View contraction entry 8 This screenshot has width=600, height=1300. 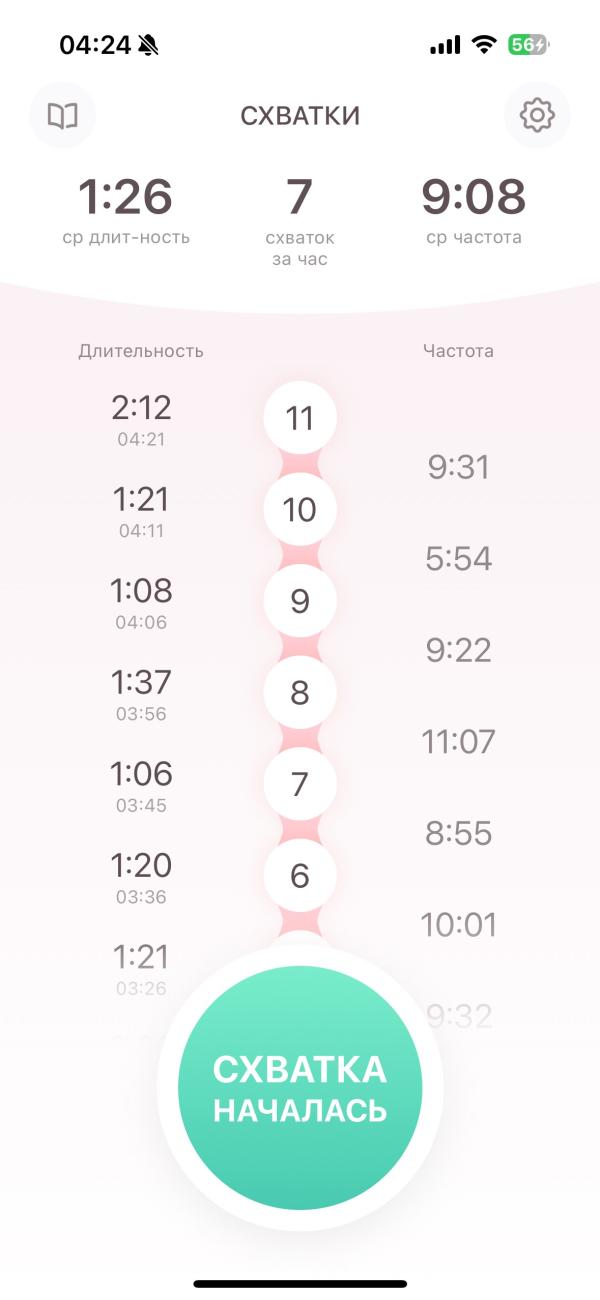[300, 693]
